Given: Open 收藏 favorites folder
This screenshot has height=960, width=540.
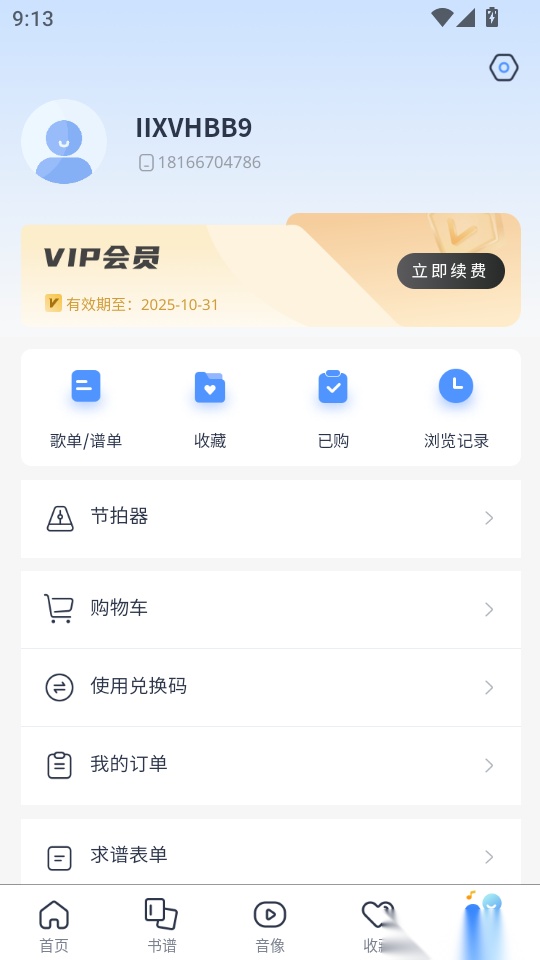Looking at the screenshot, I should point(210,408).
